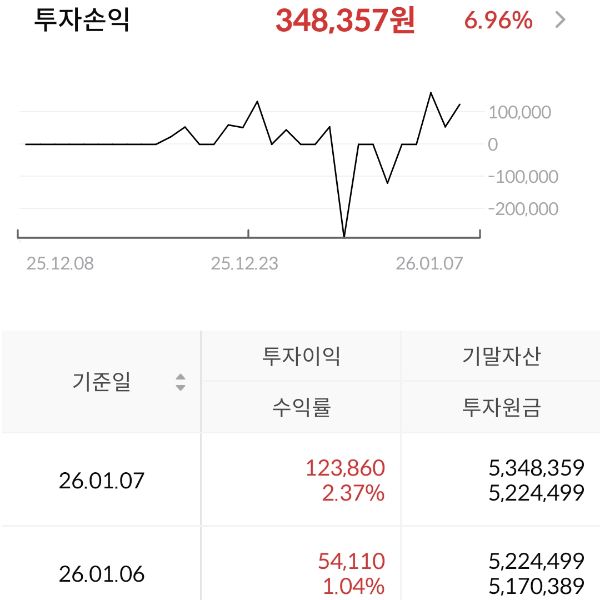The image size is (600, 600).
Task: Open the 26.01.06 row details
Action: tap(300, 574)
